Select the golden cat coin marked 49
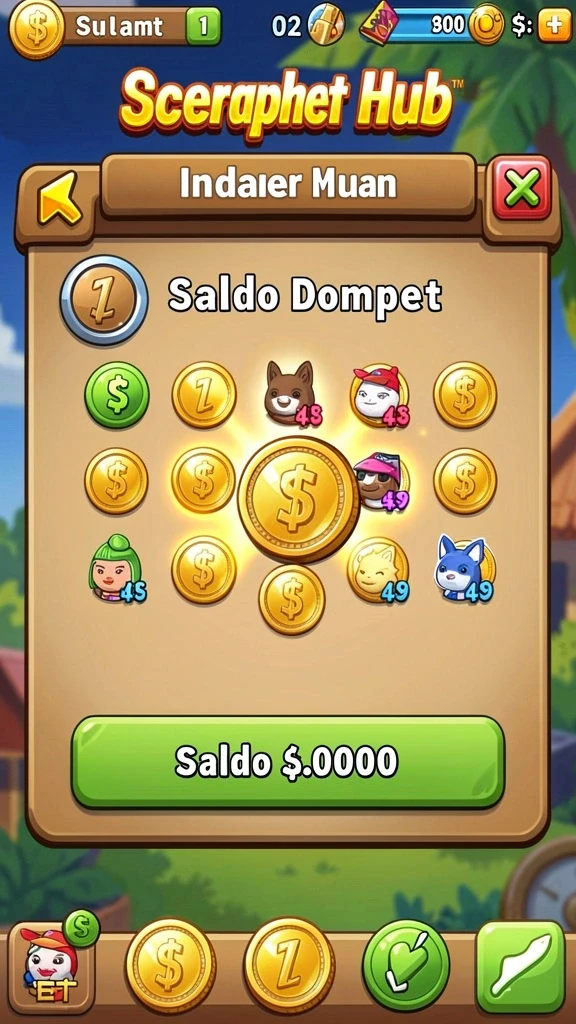Viewport: 576px width, 1024px height. tap(378, 569)
